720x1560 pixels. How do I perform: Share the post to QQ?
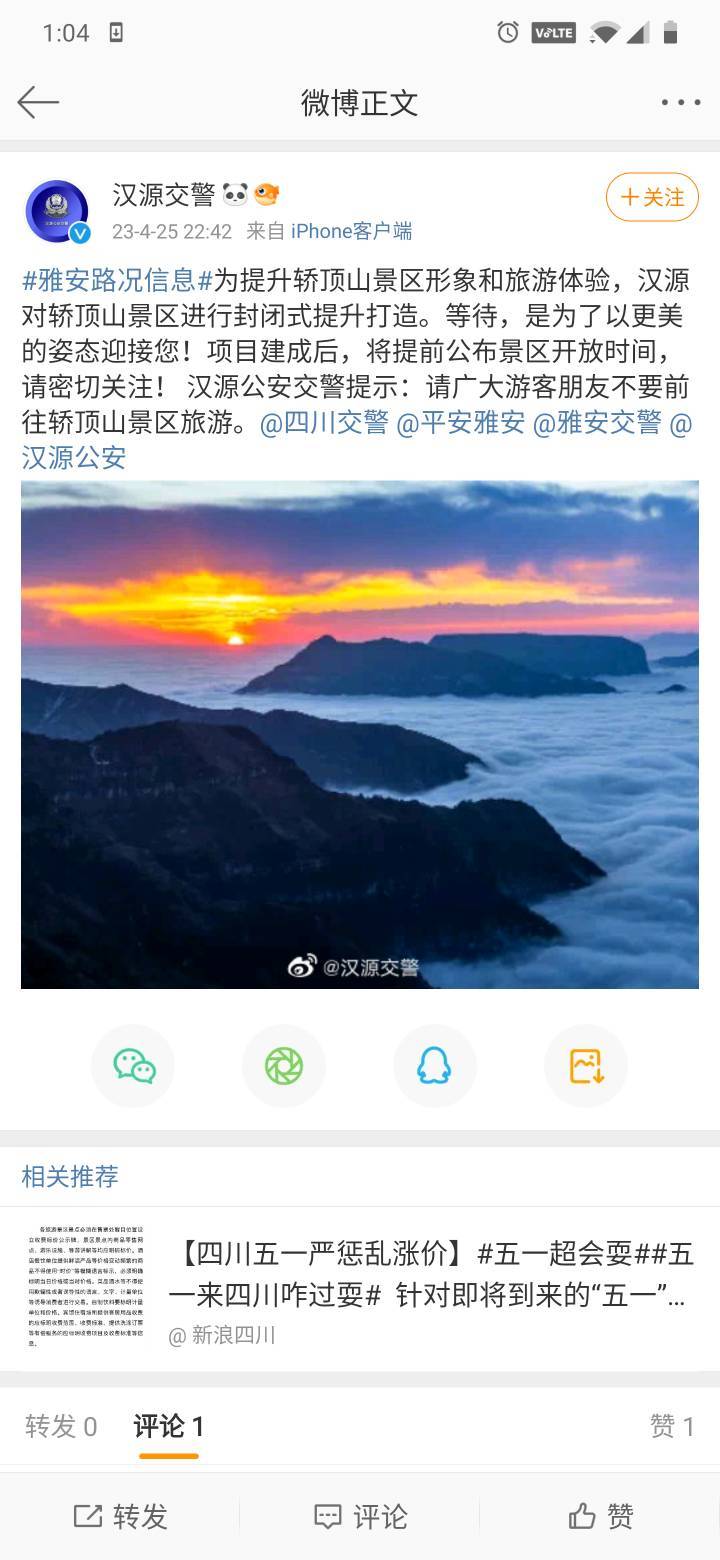pos(435,1066)
